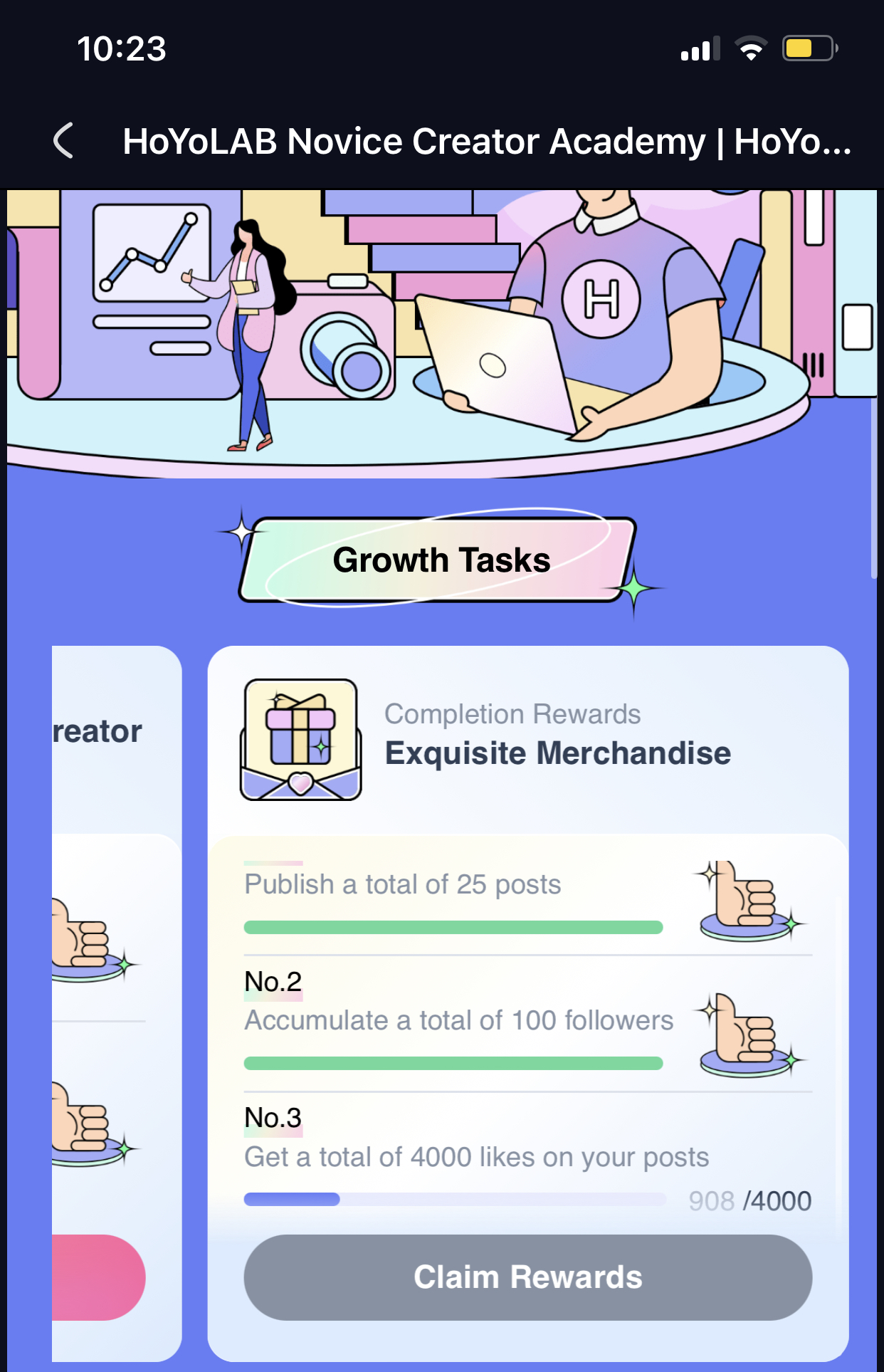
Task: Tap the pink button on the previous task card
Action: (x=98, y=1277)
